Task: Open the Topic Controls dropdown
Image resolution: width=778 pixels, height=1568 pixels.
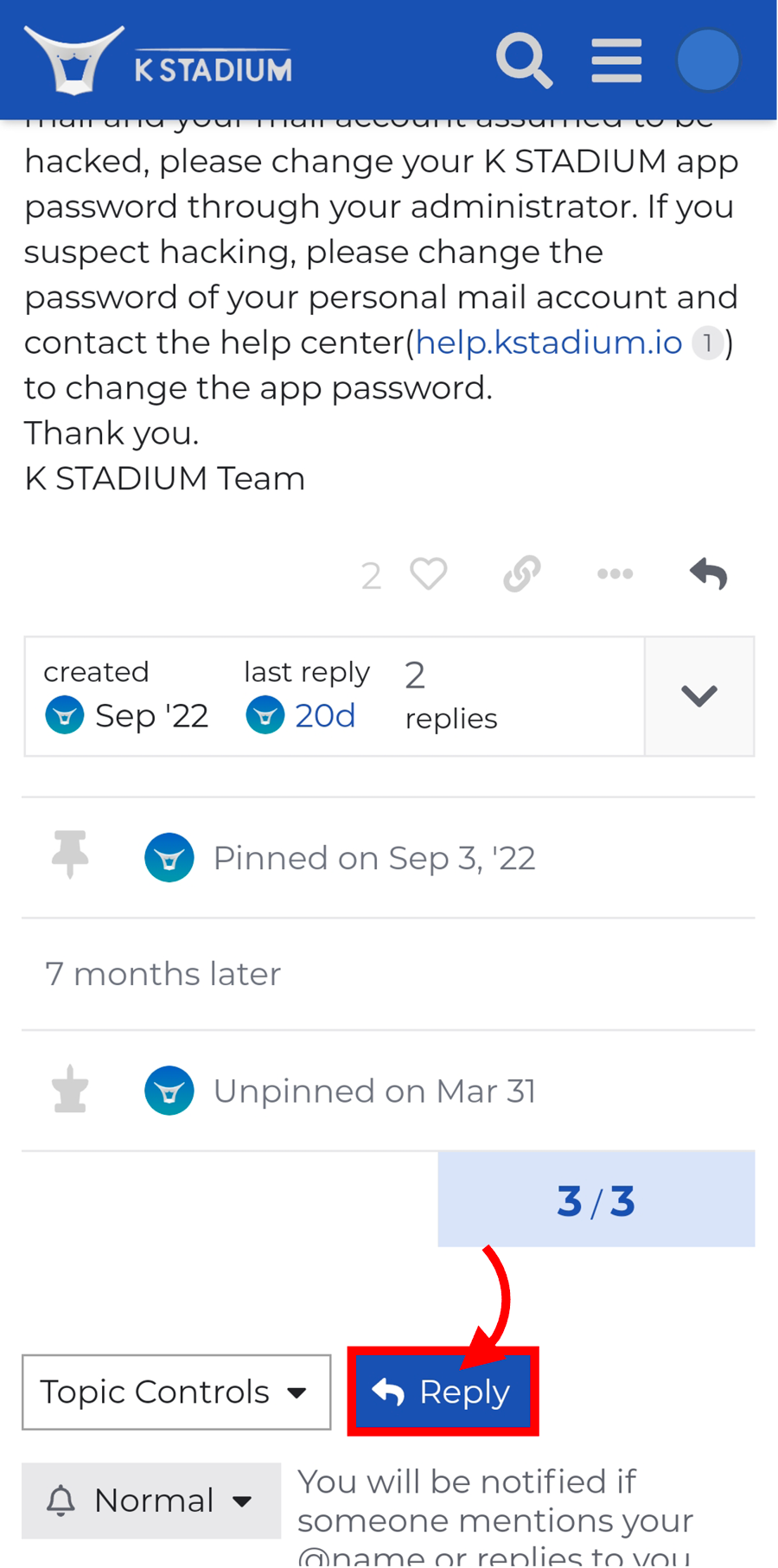Action: (176, 1392)
